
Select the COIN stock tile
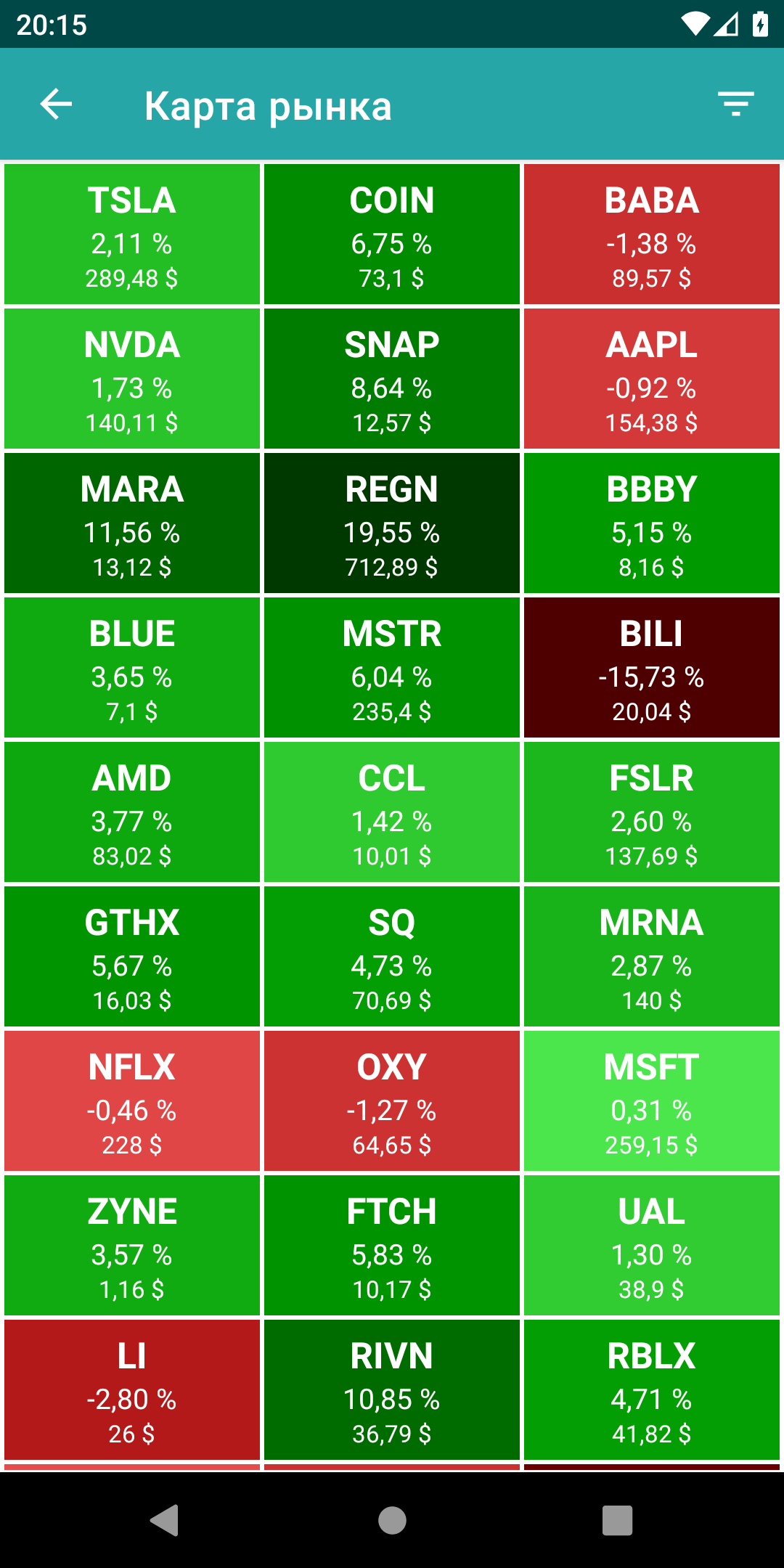(391, 234)
